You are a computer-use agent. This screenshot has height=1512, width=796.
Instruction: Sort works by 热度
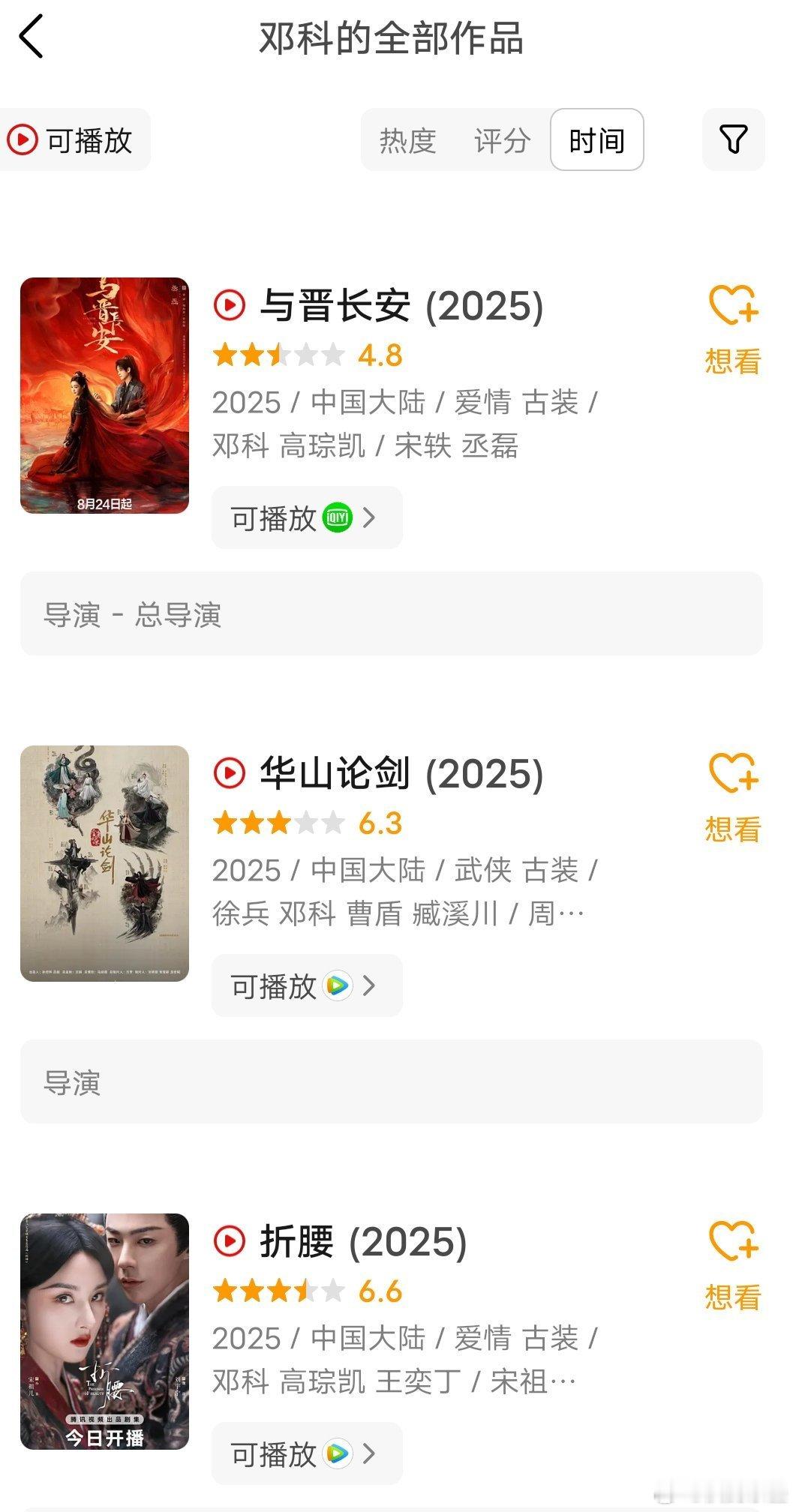click(x=407, y=140)
